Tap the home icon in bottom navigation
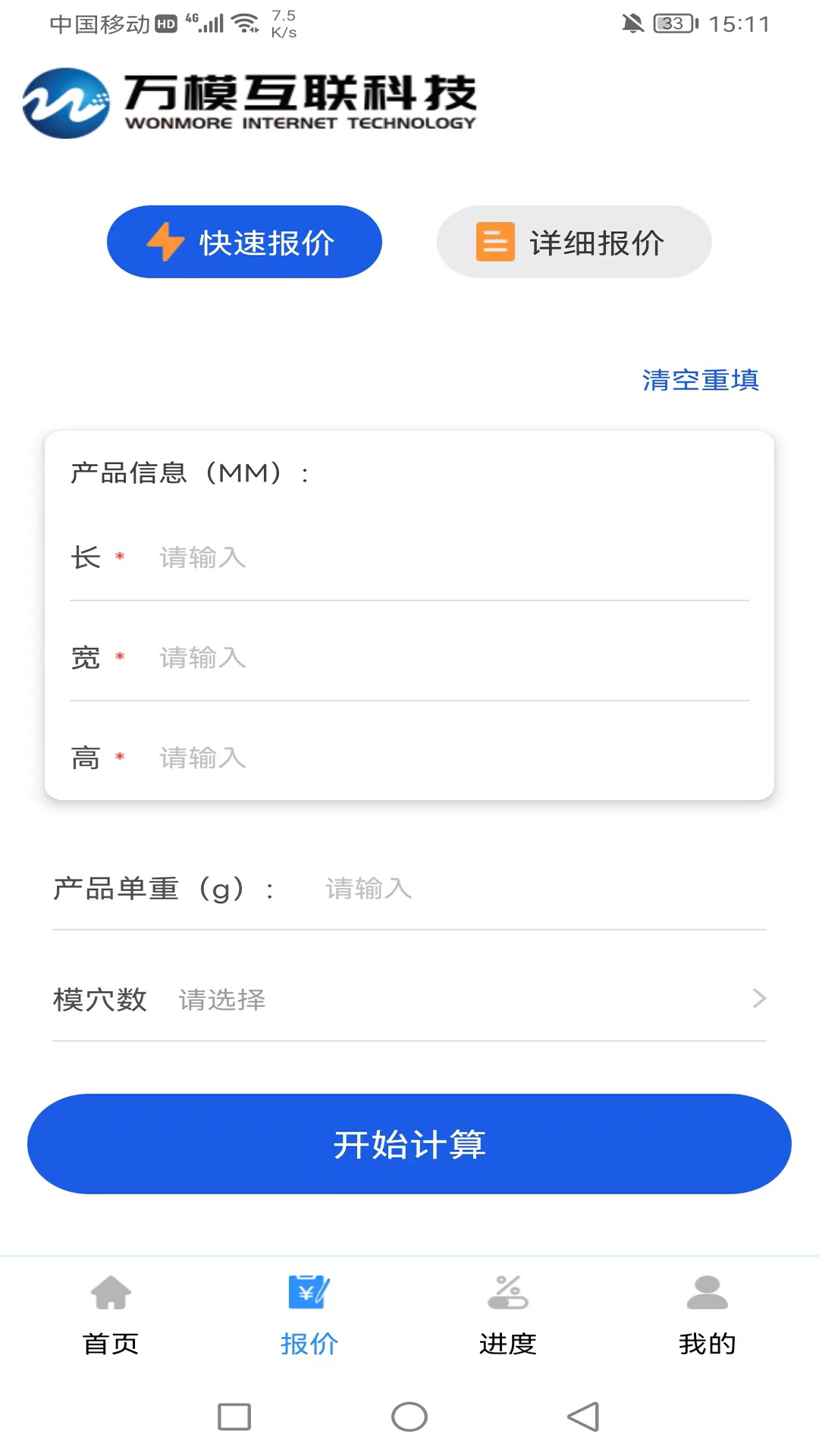 tap(111, 1292)
